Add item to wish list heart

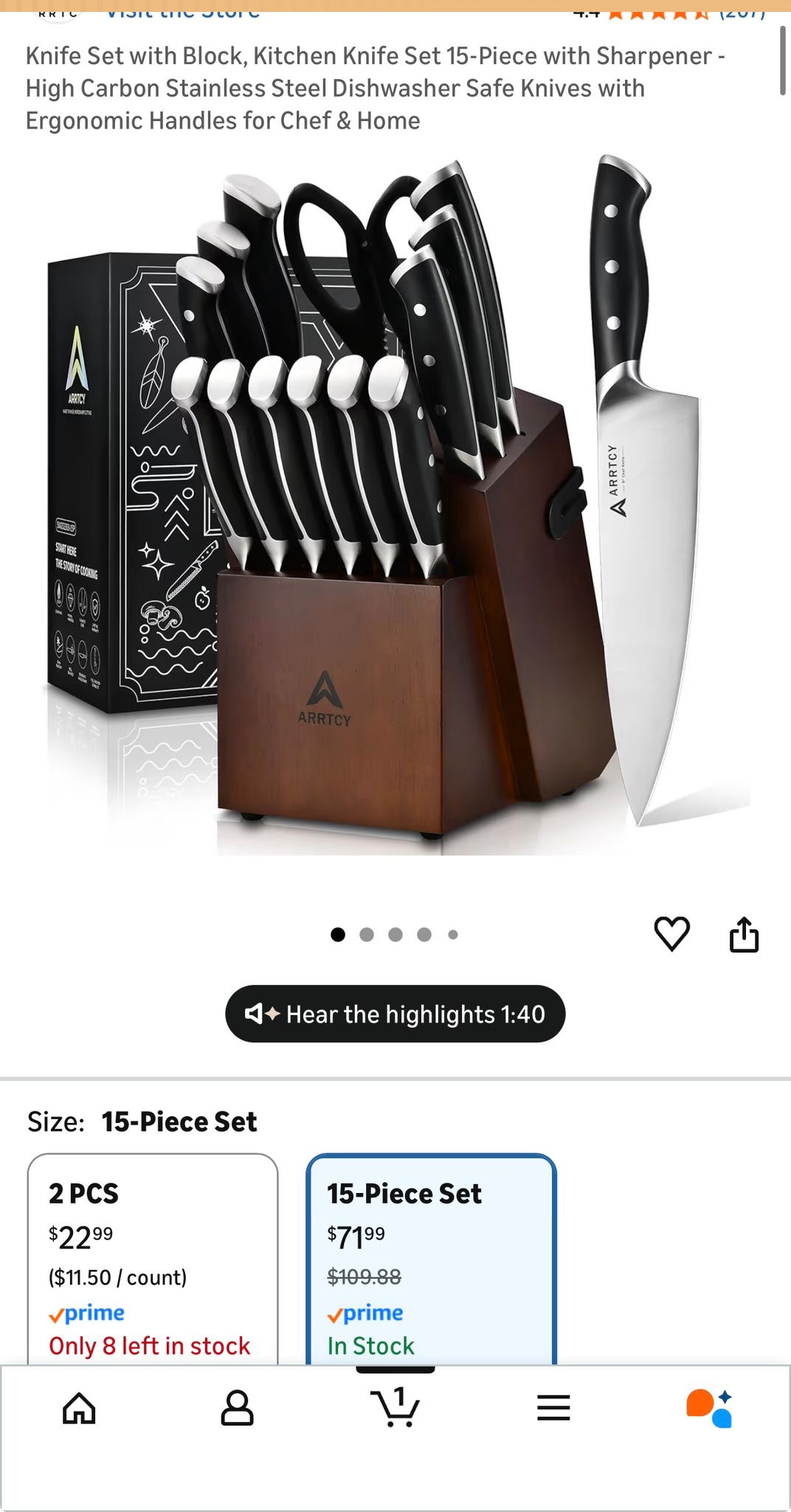pyautogui.click(x=671, y=934)
